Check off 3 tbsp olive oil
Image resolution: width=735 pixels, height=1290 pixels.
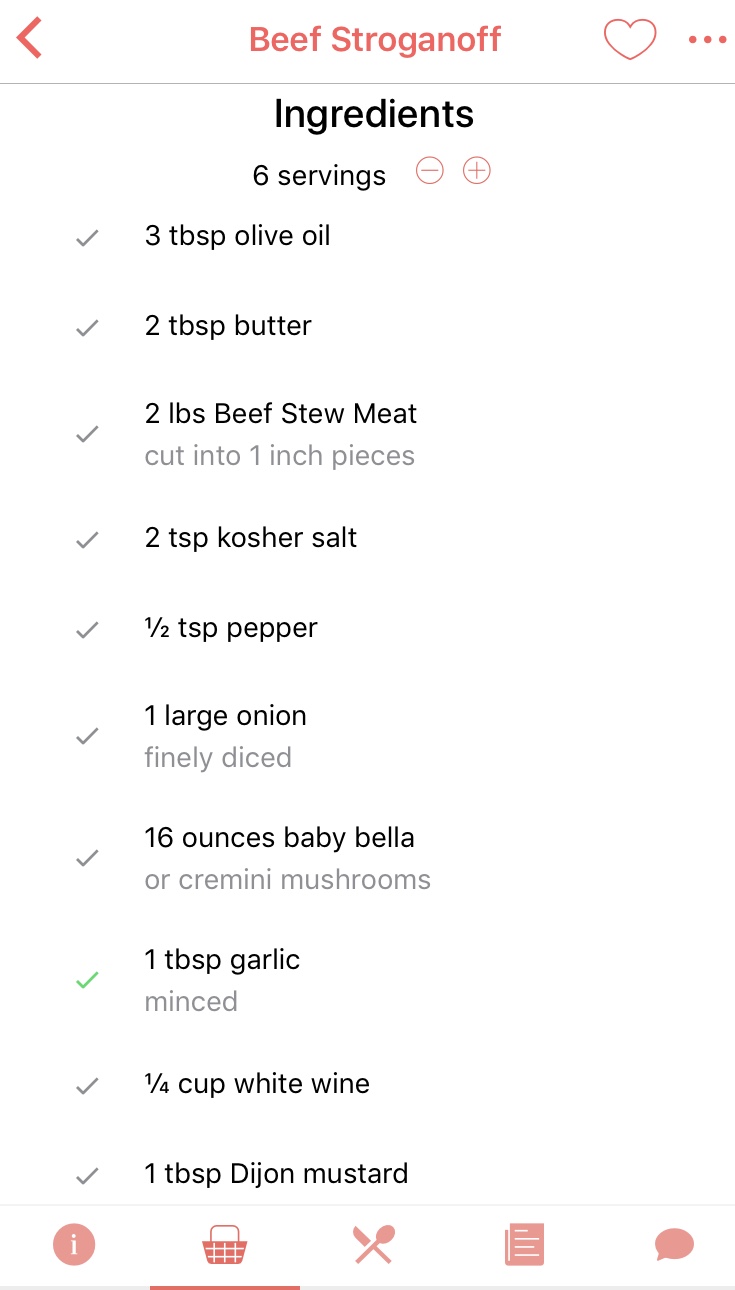tap(88, 238)
